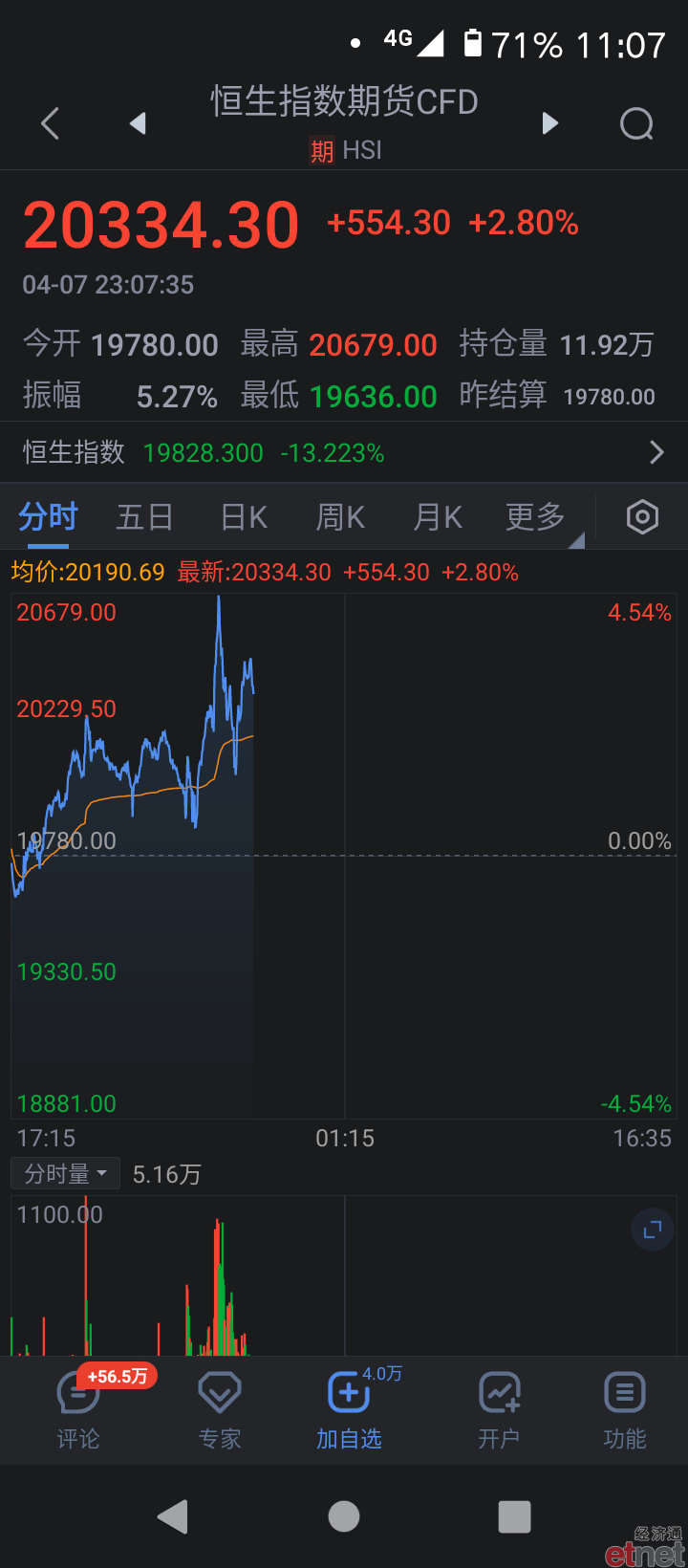Viewport: 688px width, 1568px height.
Task: Switch to the 周K chart tab
Action: pyautogui.click(x=340, y=517)
